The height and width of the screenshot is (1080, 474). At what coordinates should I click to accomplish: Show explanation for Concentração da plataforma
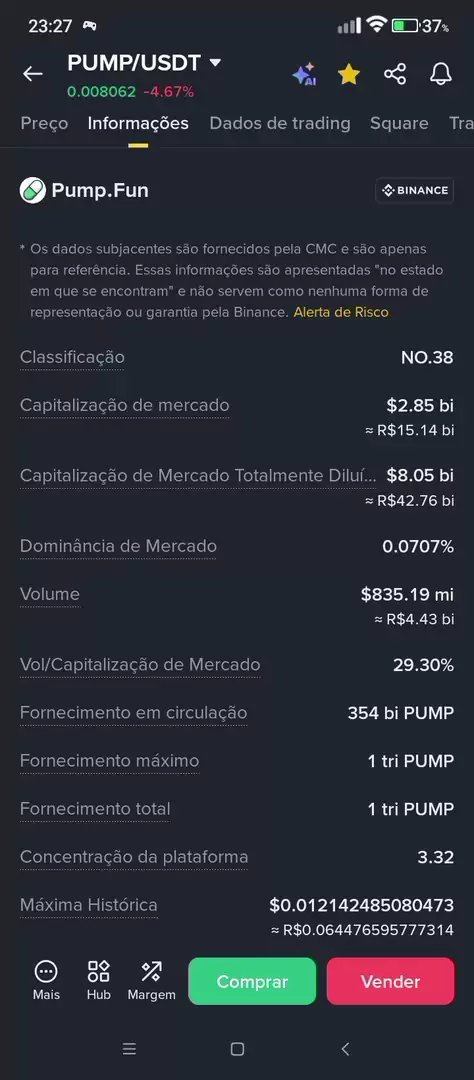point(134,858)
